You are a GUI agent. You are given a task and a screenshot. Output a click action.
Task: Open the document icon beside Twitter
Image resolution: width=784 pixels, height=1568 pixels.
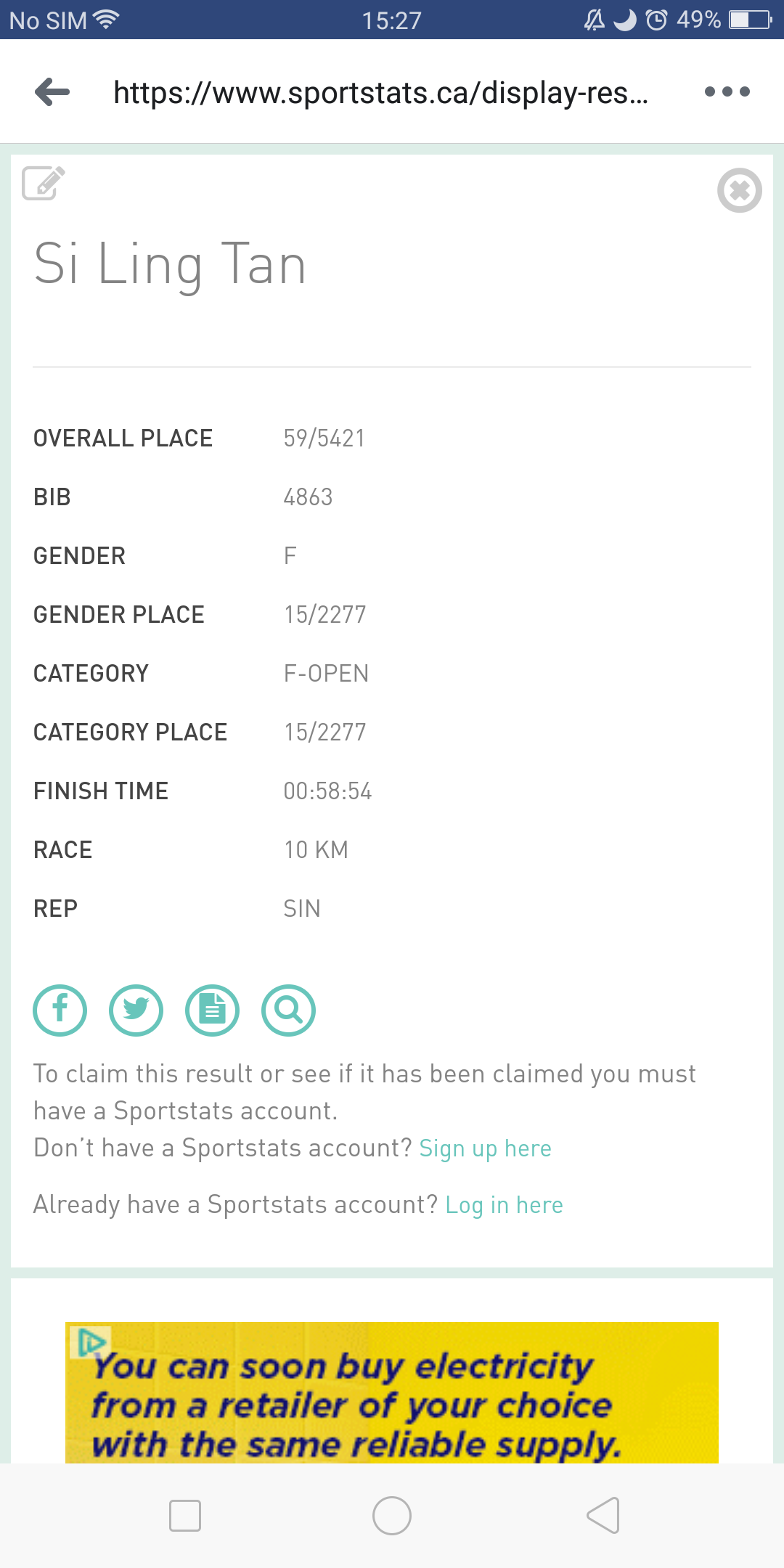pyautogui.click(x=213, y=1010)
